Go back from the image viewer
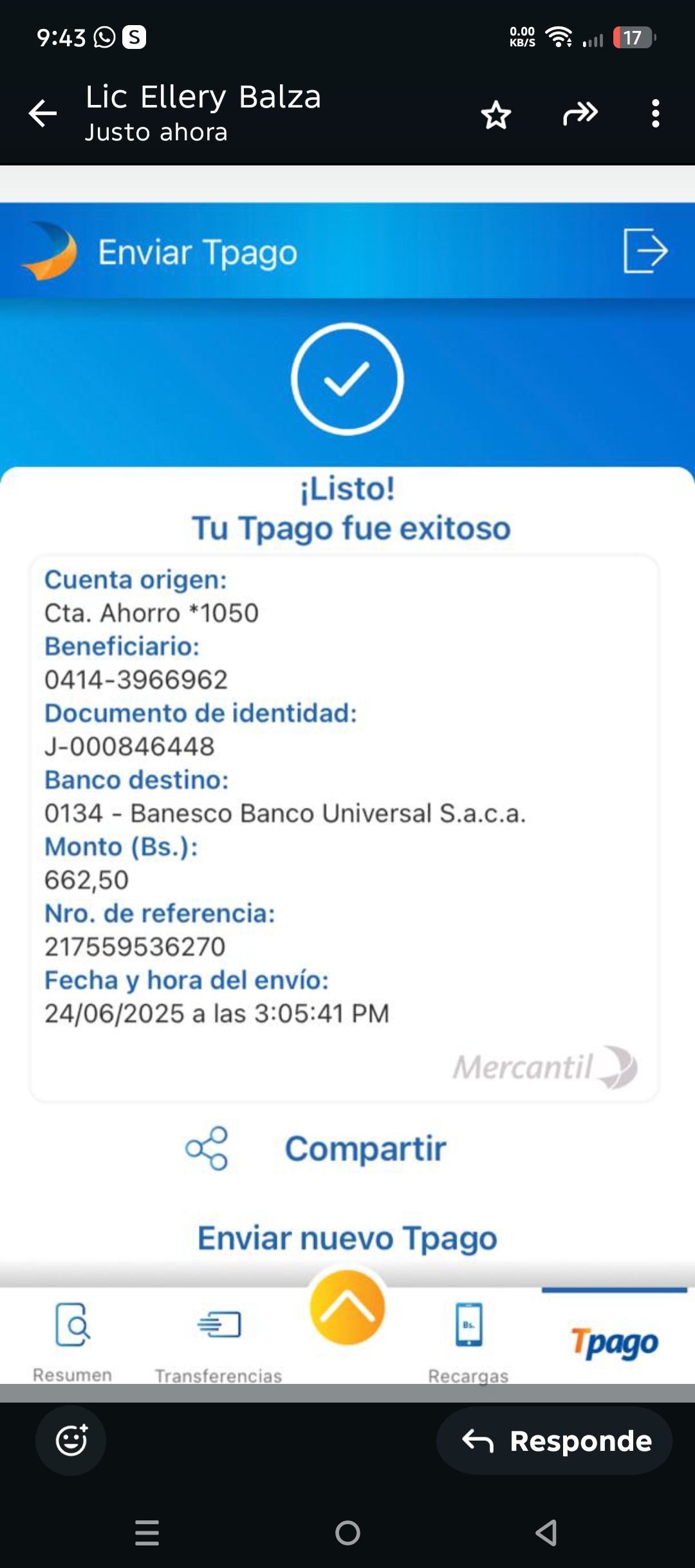The height and width of the screenshot is (1568, 695). pyautogui.click(x=43, y=114)
